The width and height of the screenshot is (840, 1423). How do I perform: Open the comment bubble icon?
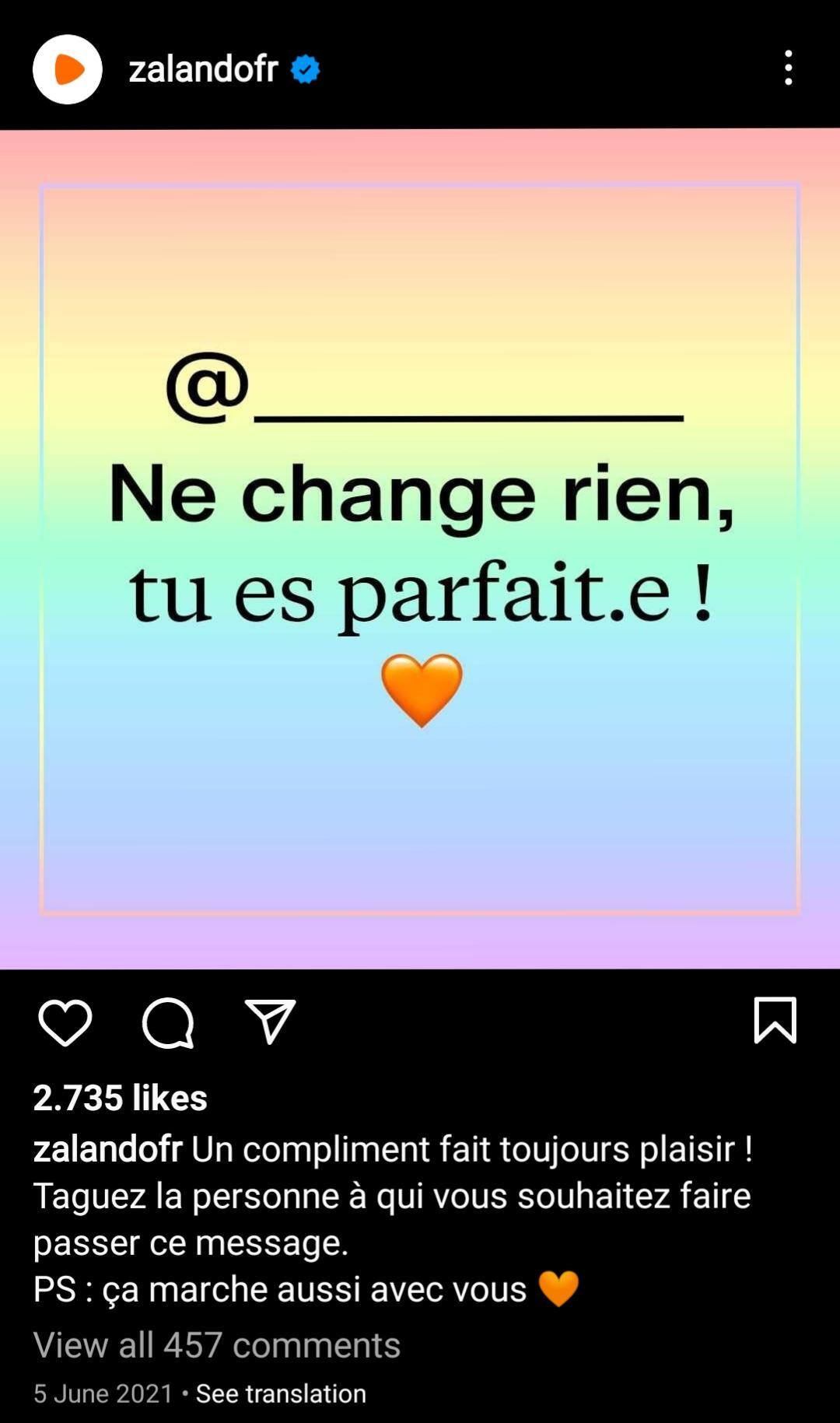pos(168,1022)
